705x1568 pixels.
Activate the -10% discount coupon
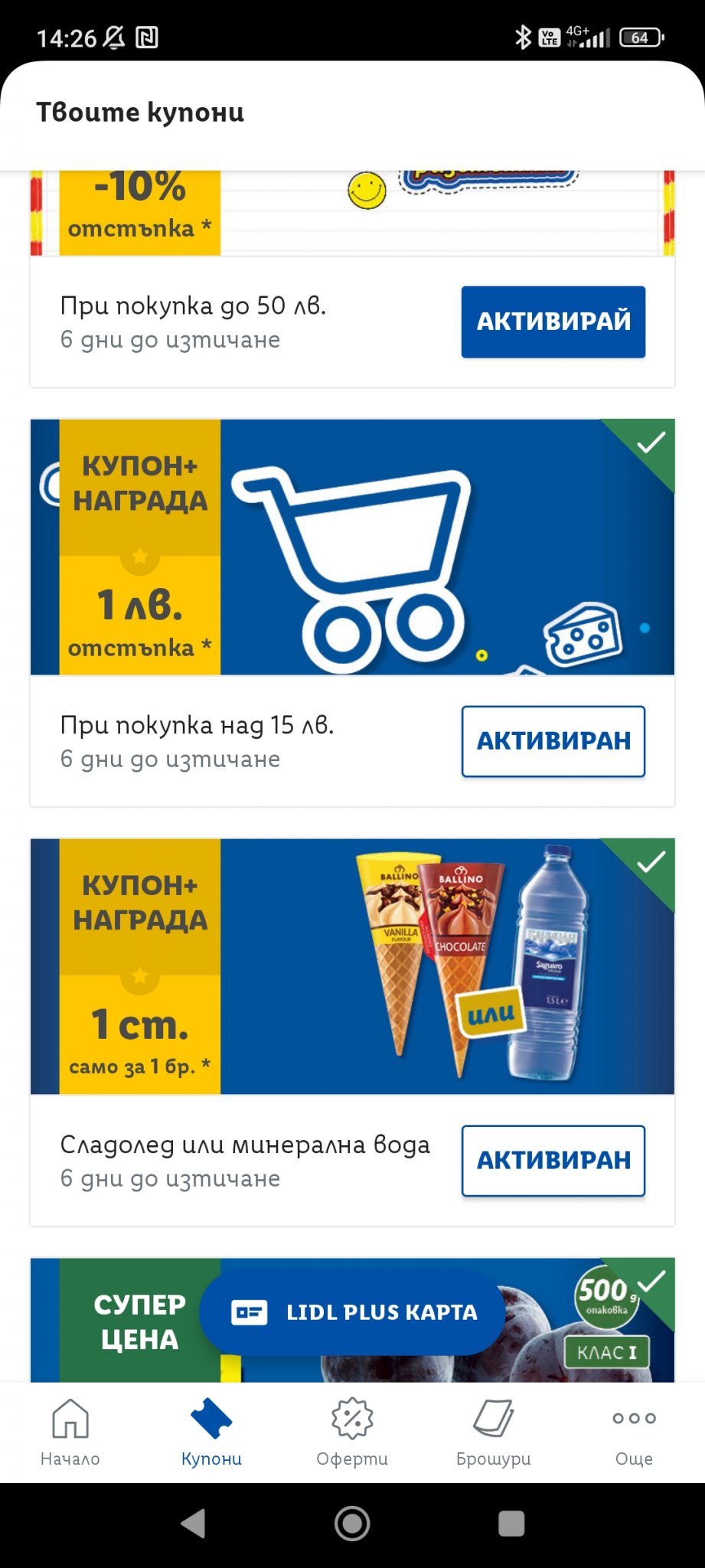(553, 322)
